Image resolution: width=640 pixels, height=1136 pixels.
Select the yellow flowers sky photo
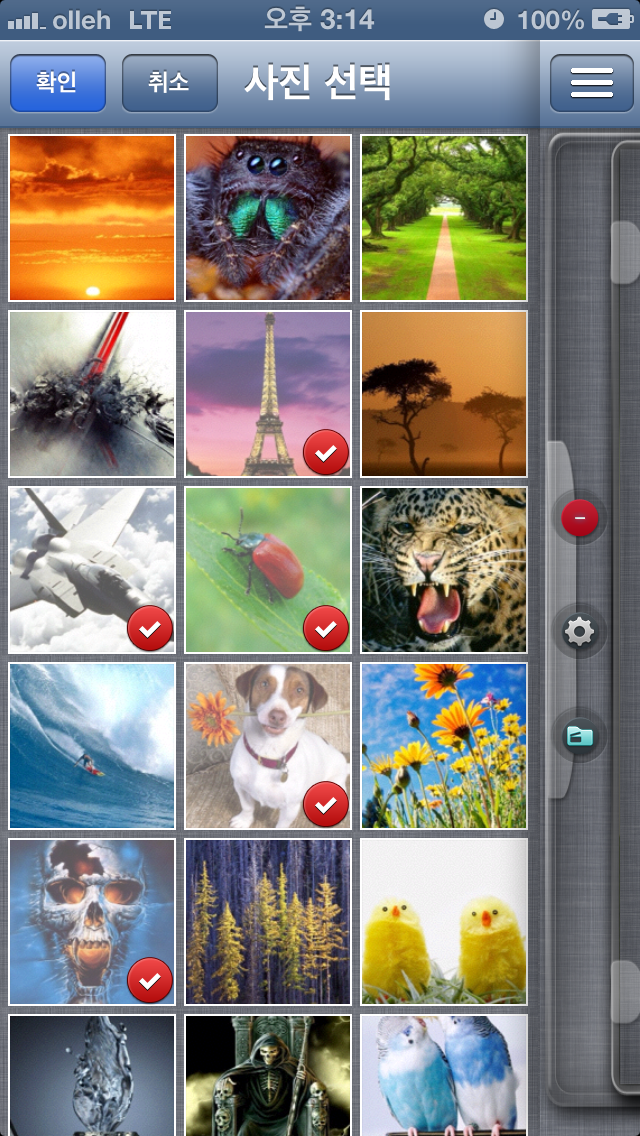pos(444,746)
